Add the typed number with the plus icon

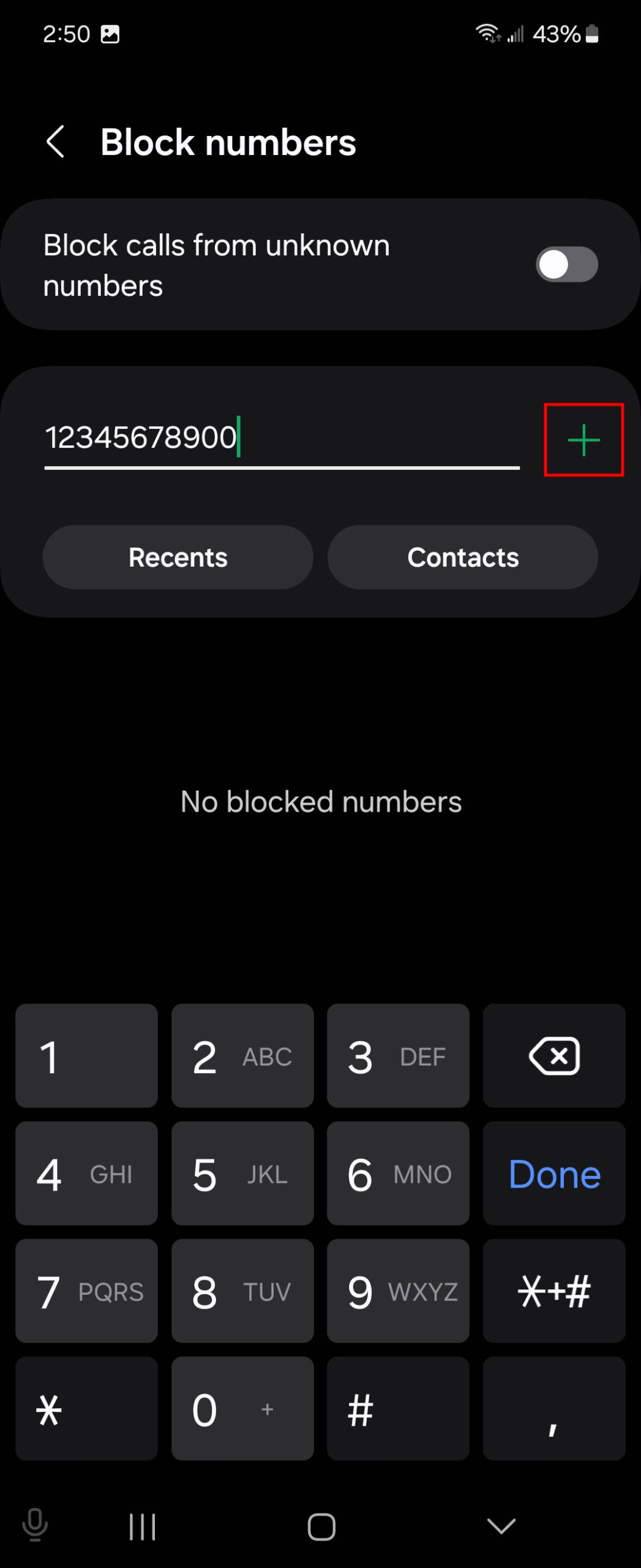[x=583, y=440]
